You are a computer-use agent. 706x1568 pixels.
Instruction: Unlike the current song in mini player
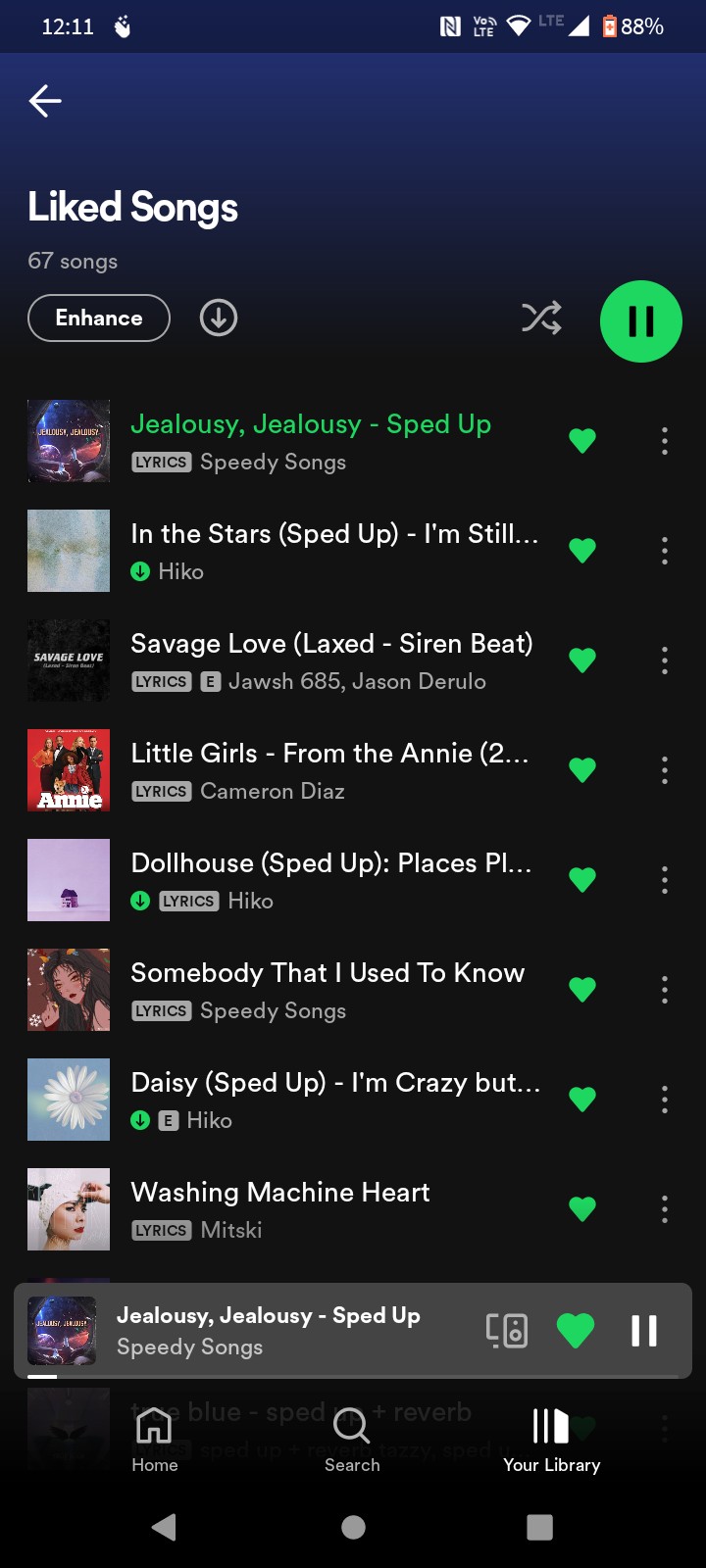click(576, 1331)
